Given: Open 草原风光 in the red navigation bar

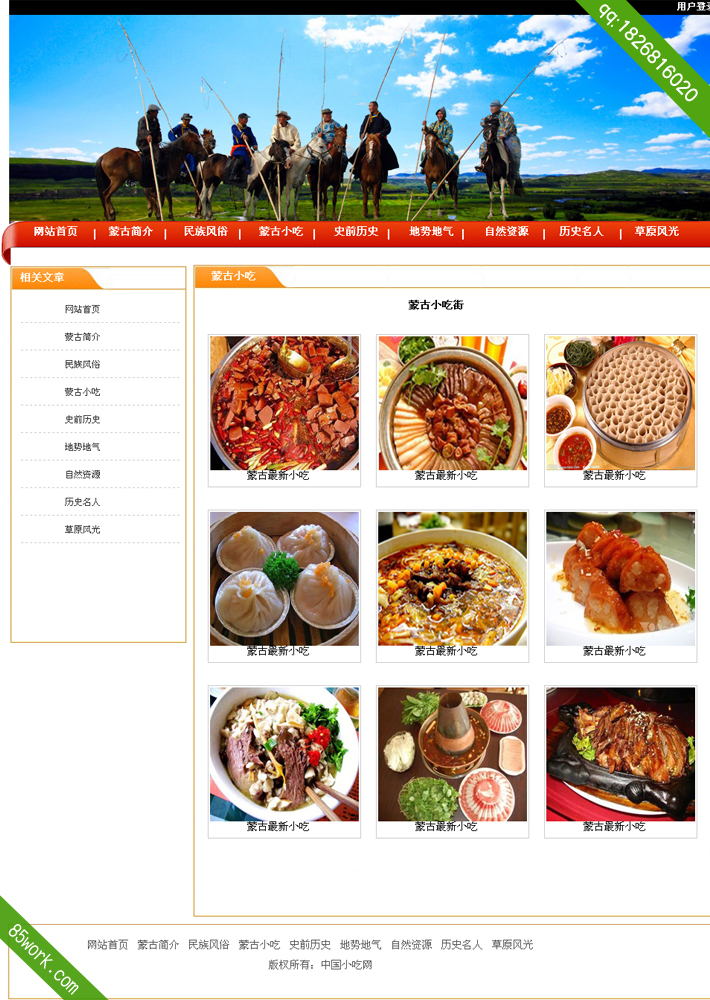Looking at the screenshot, I should click(656, 231).
